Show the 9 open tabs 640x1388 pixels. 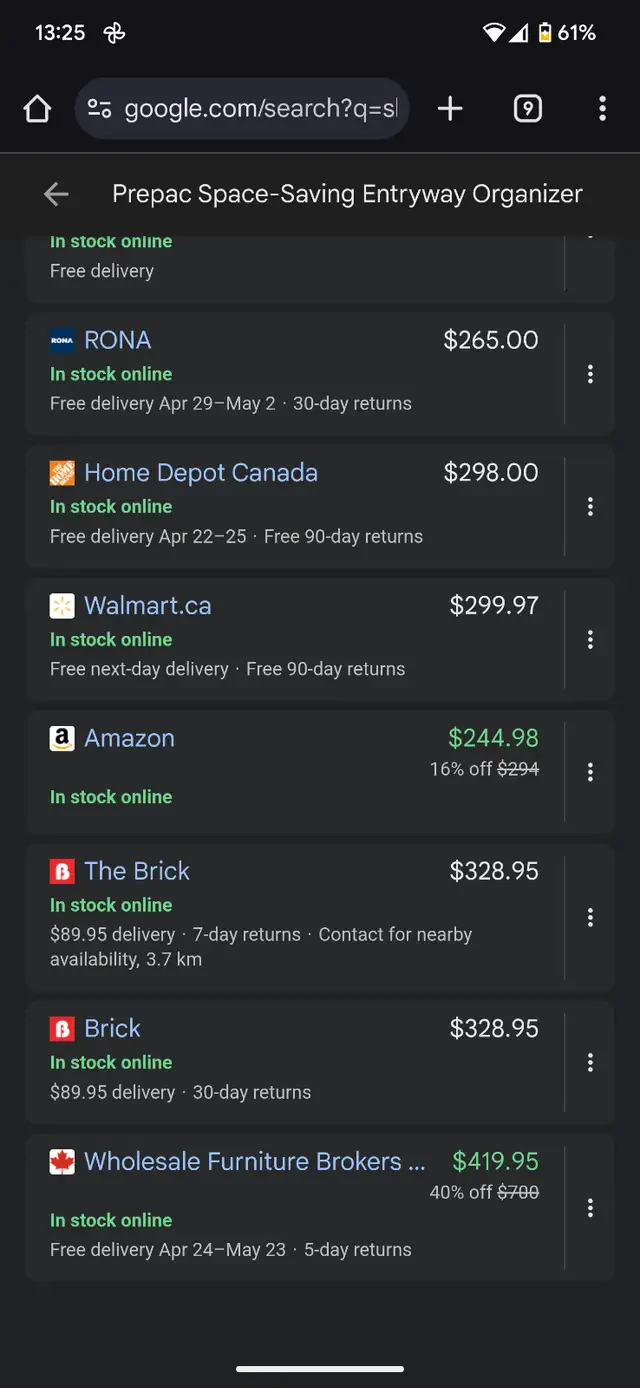pos(528,109)
